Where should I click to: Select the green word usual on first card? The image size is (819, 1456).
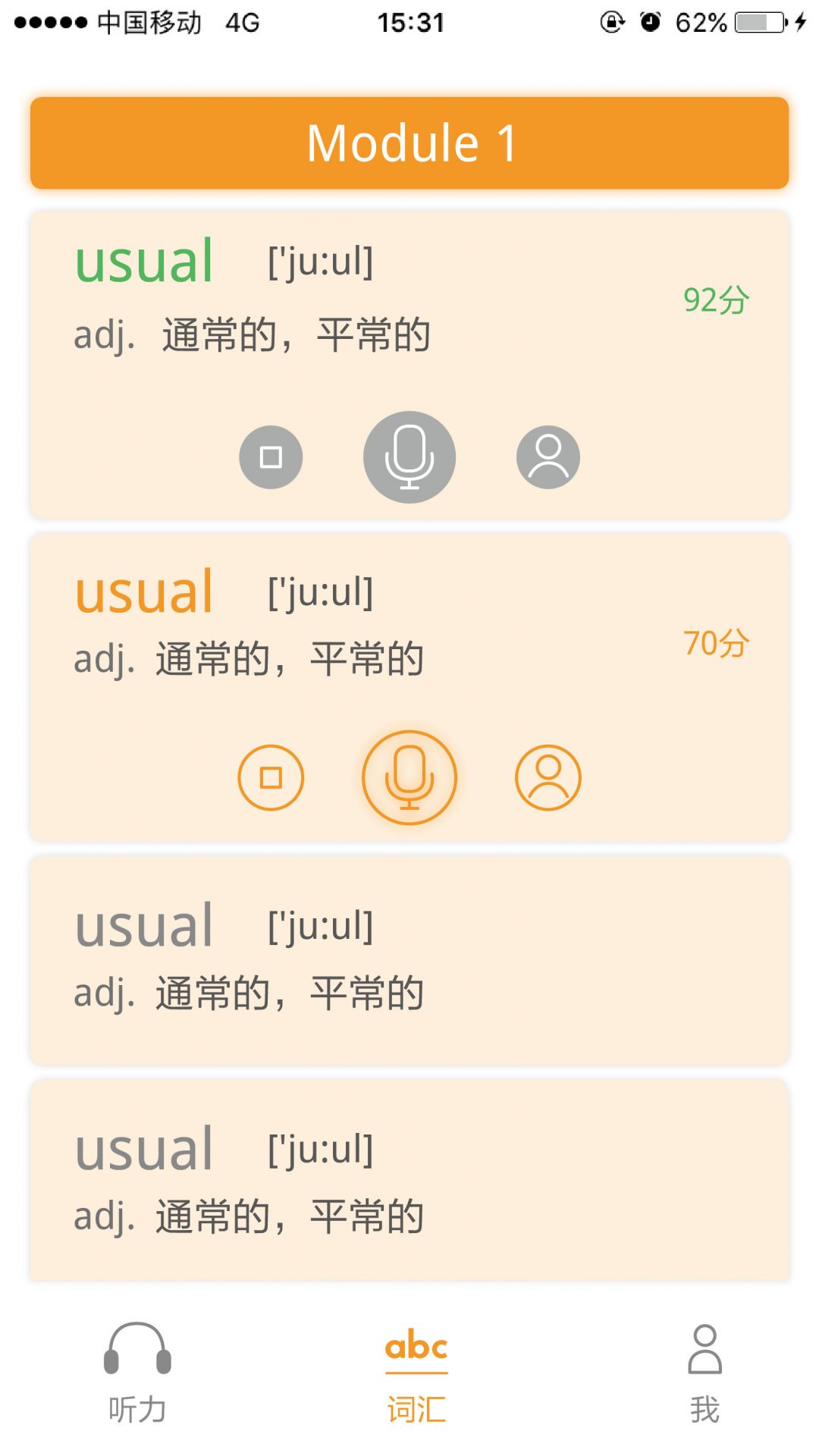point(144,260)
